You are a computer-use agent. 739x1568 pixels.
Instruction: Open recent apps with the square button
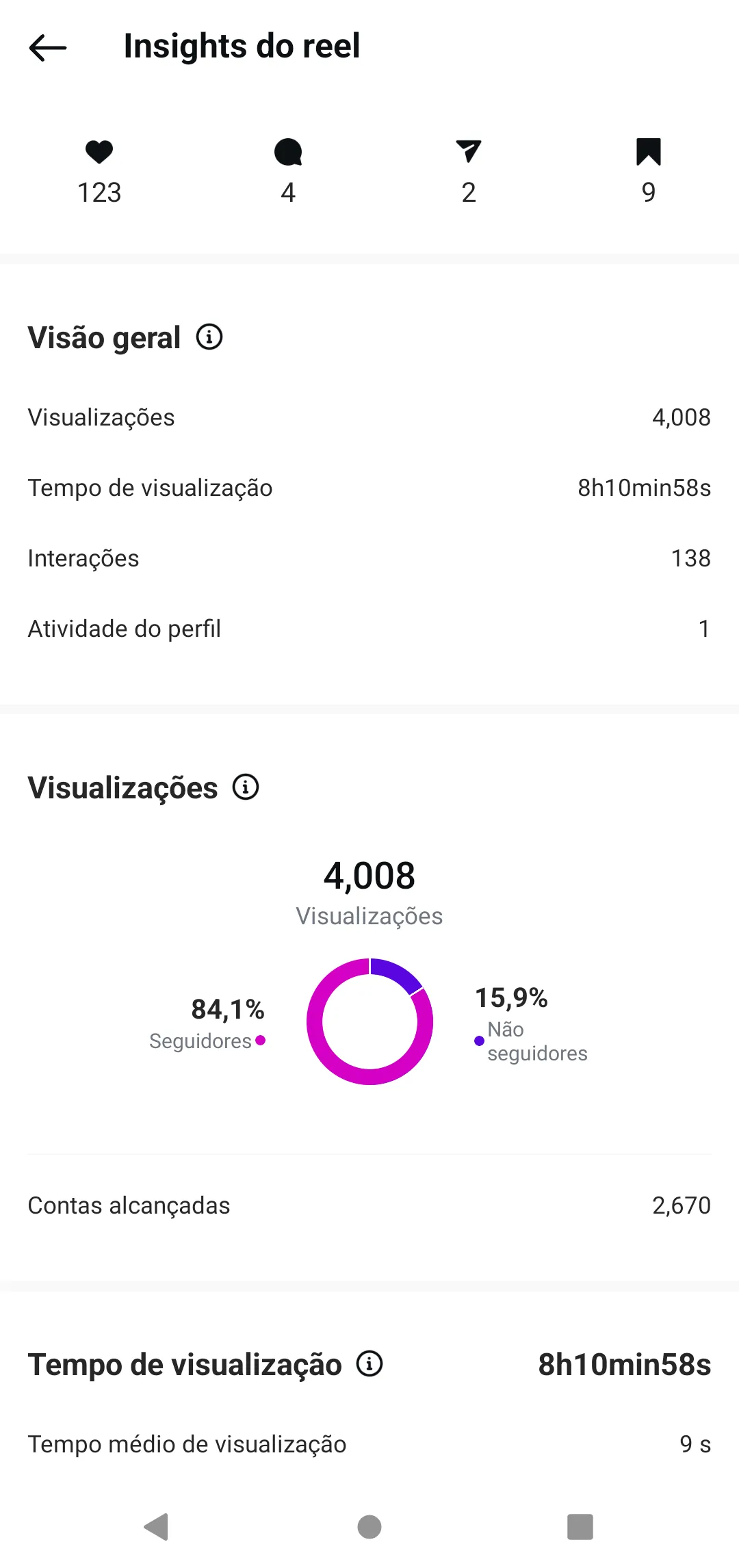[x=580, y=1526]
